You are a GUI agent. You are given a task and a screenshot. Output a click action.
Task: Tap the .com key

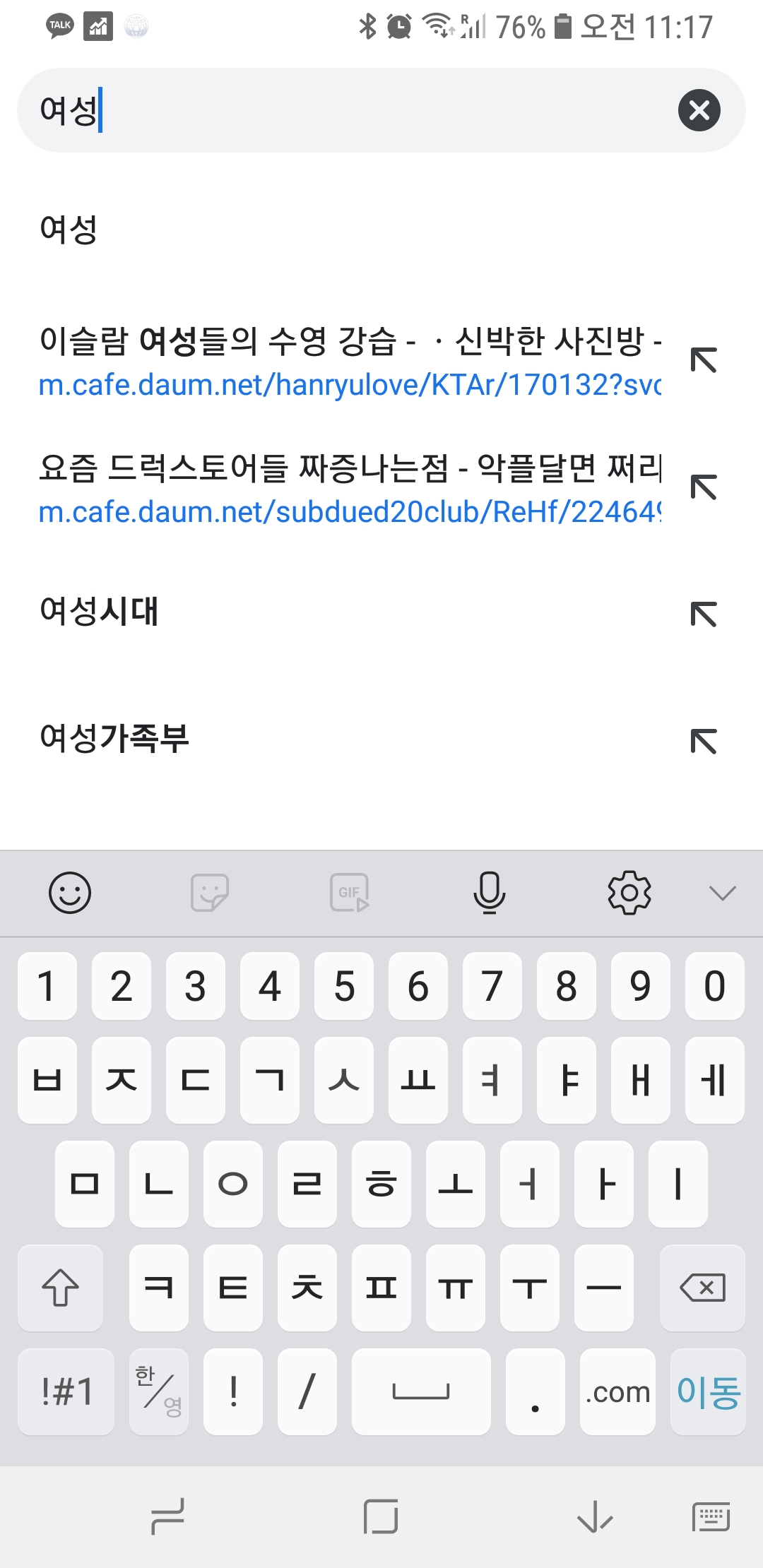pyautogui.click(x=617, y=1391)
